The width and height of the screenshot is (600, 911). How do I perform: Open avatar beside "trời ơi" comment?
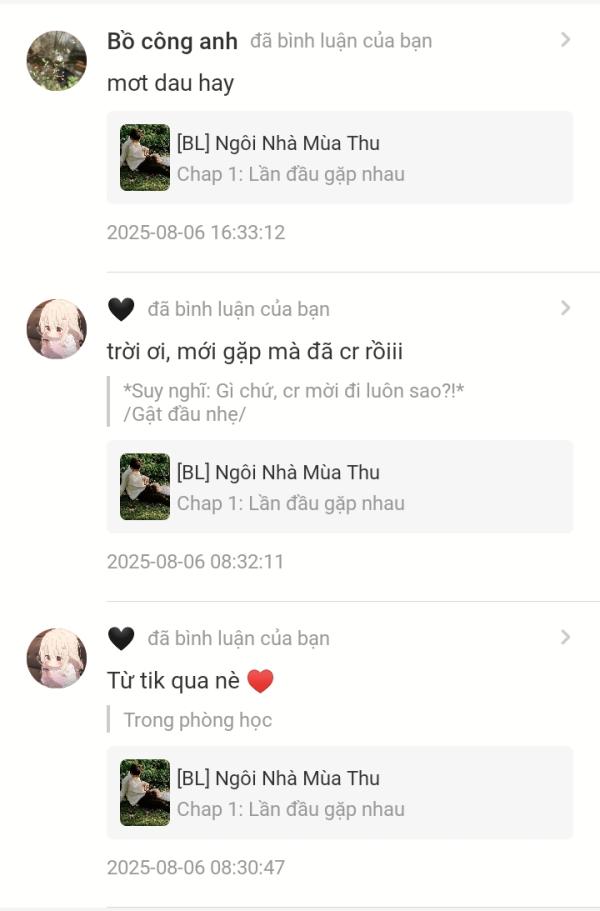coord(56,329)
